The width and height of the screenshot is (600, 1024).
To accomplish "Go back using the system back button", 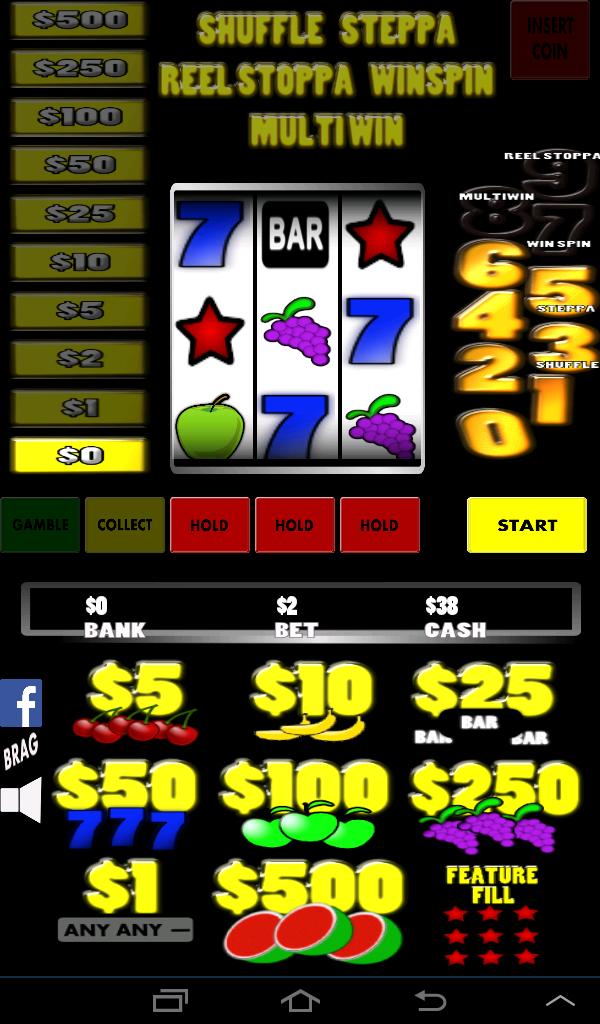I will pyautogui.click(x=430, y=999).
